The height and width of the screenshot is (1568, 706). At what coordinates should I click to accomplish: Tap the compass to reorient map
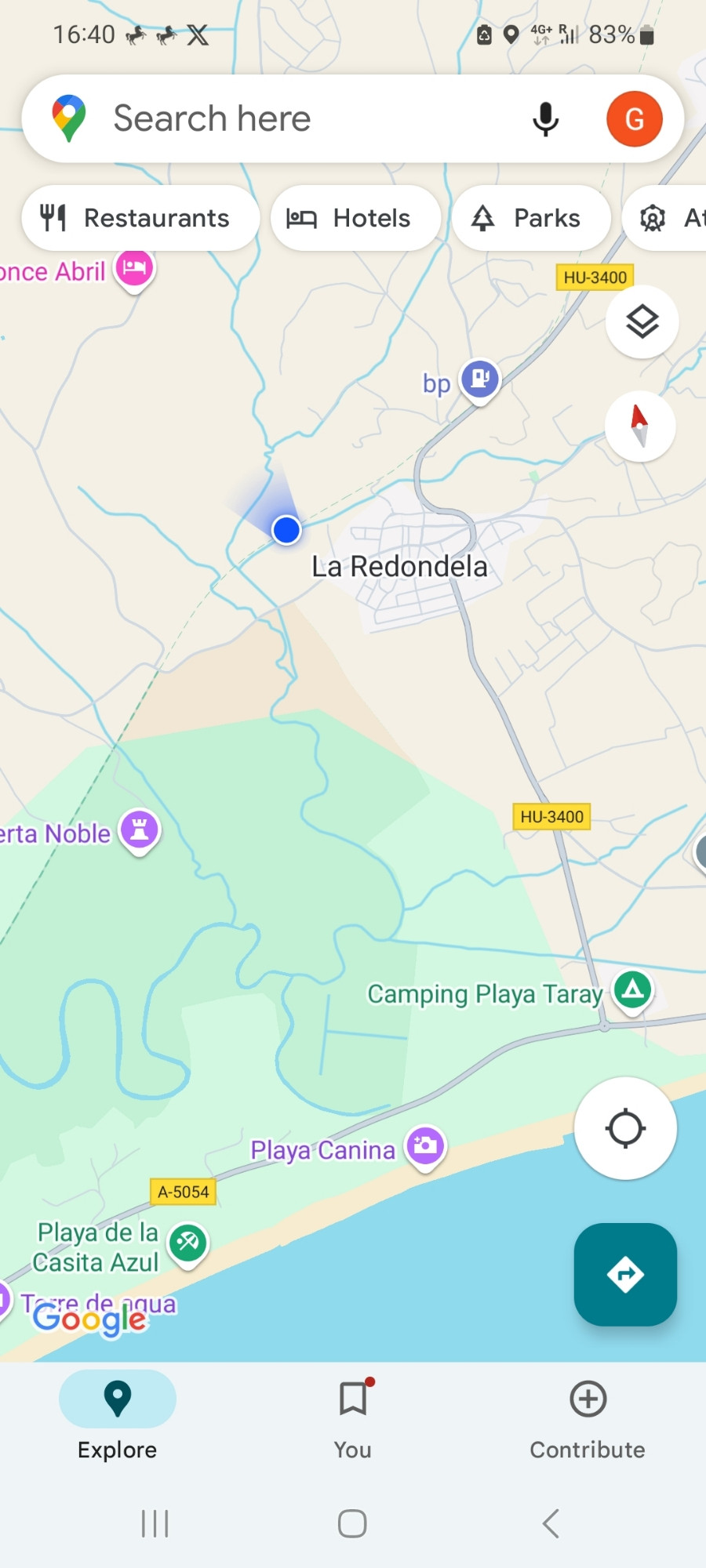click(x=640, y=426)
